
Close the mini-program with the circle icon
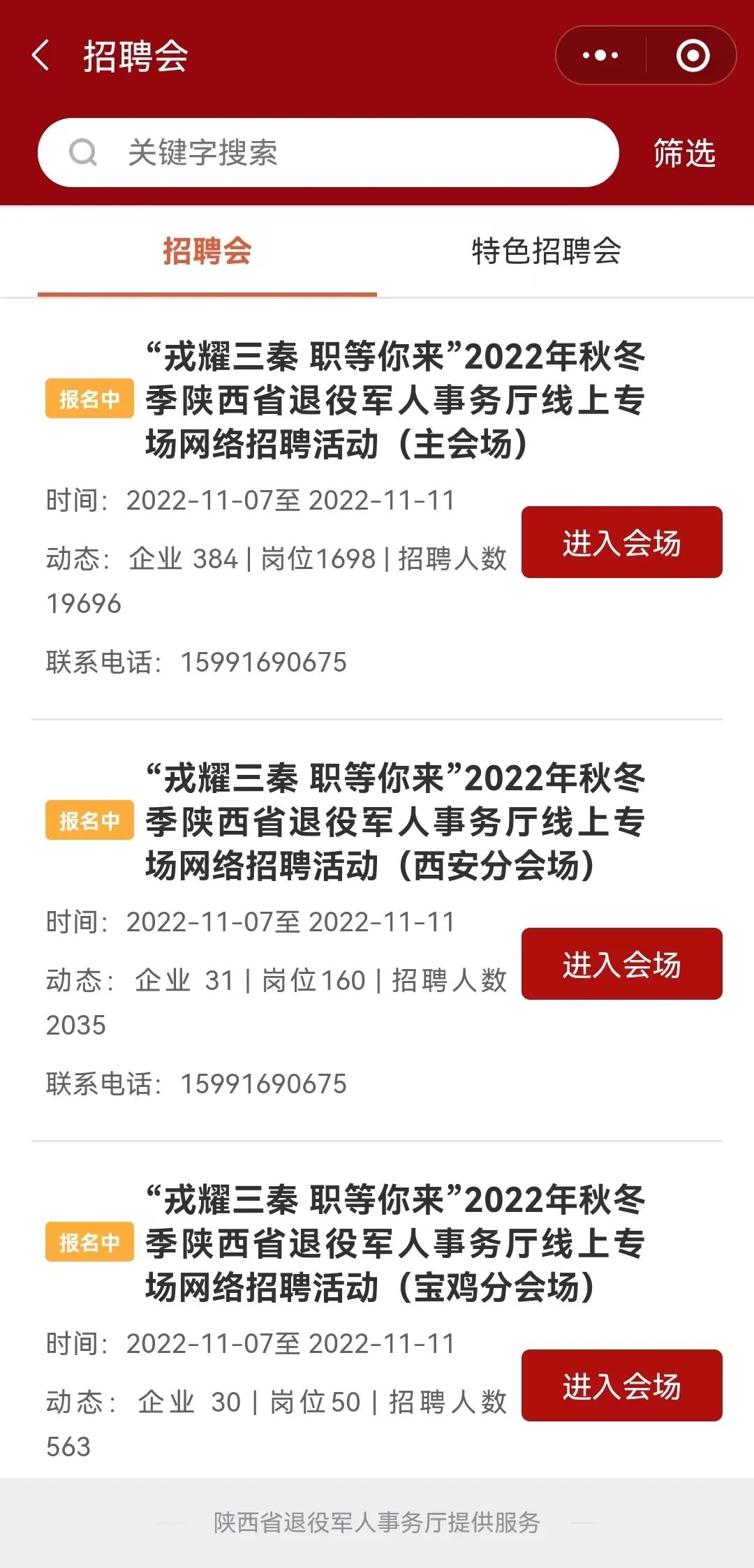(693, 55)
